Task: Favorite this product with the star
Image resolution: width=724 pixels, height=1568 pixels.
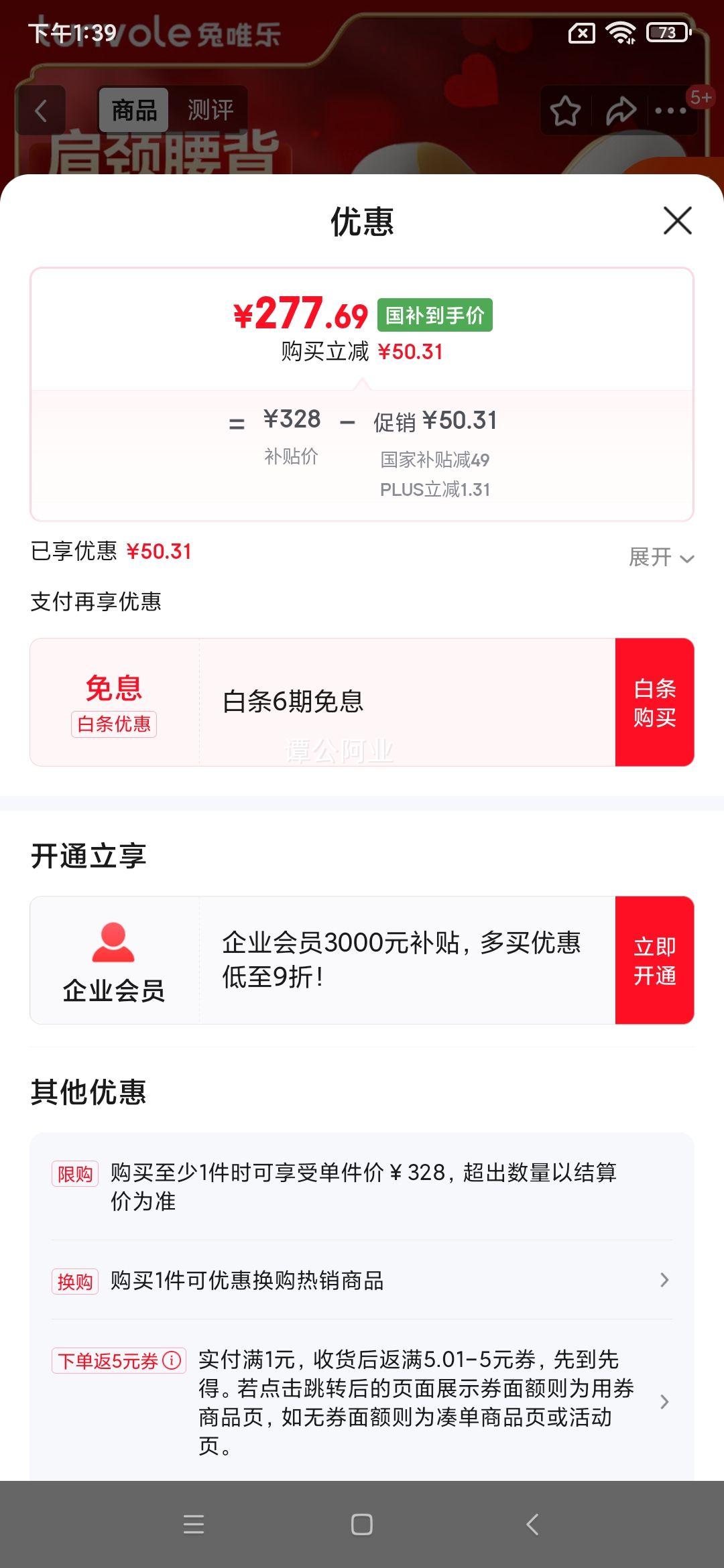Action: [565, 111]
